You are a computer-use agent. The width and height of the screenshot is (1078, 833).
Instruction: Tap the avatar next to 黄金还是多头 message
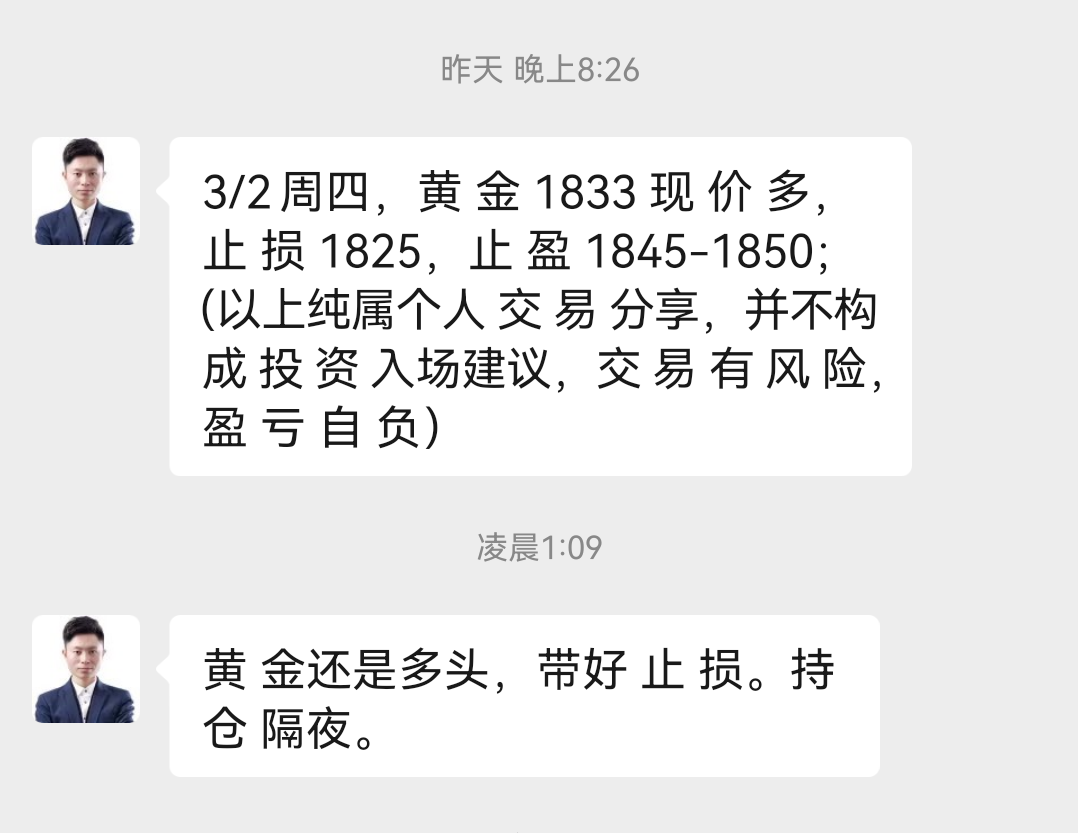85,669
